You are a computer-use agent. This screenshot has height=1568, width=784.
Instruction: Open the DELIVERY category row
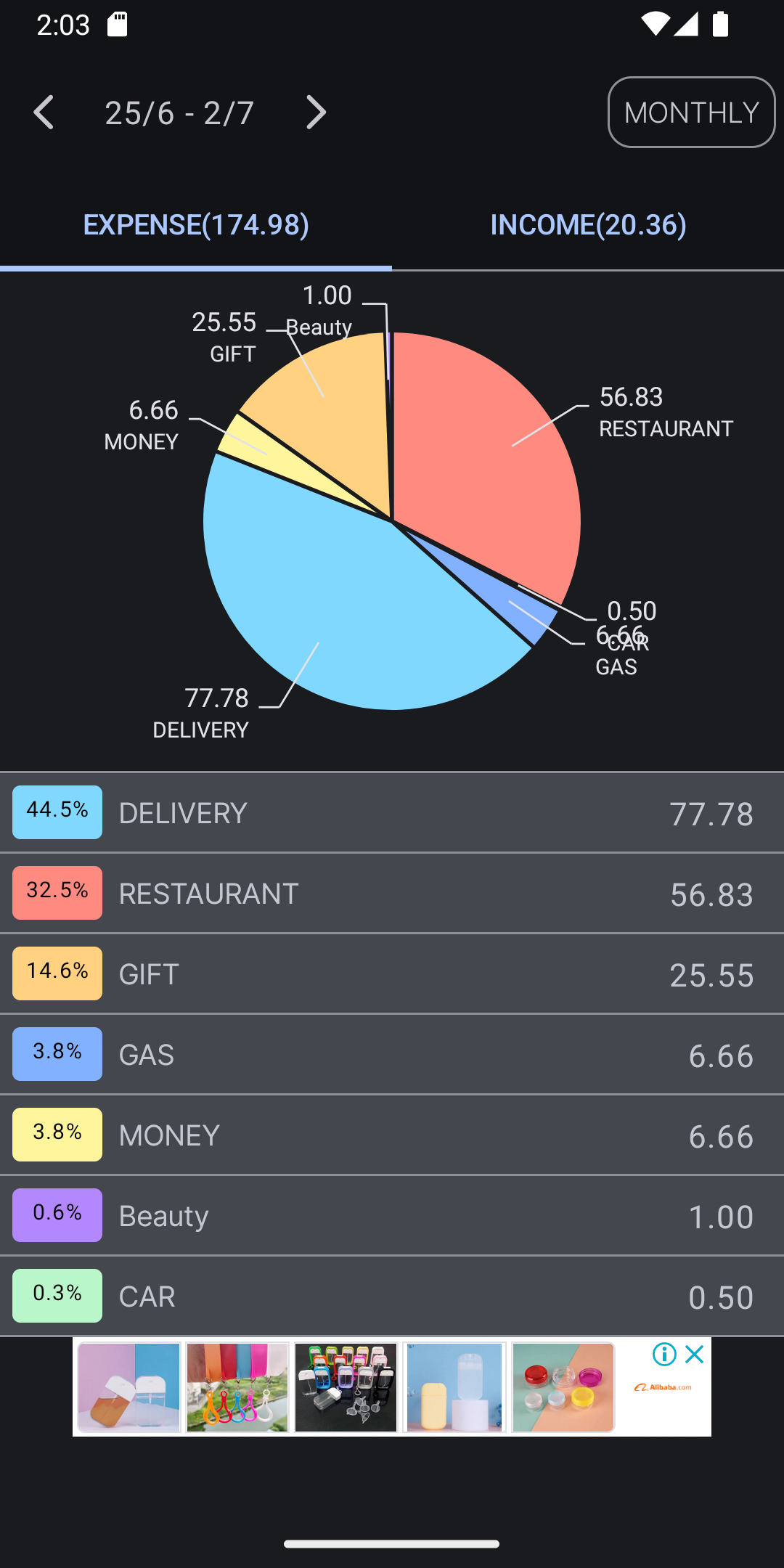(x=392, y=812)
